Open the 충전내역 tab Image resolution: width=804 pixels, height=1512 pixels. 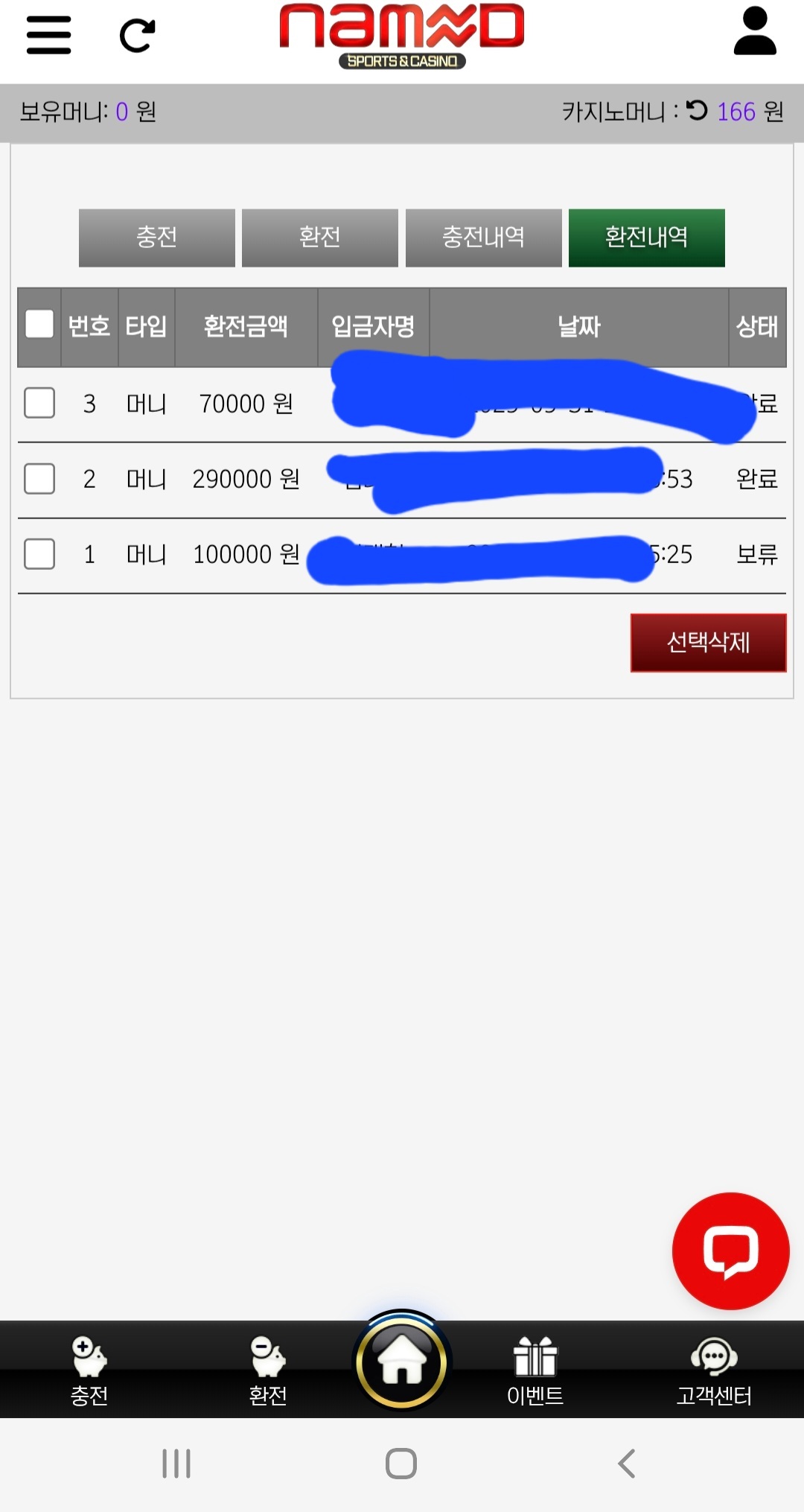pyautogui.click(x=484, y=238)
